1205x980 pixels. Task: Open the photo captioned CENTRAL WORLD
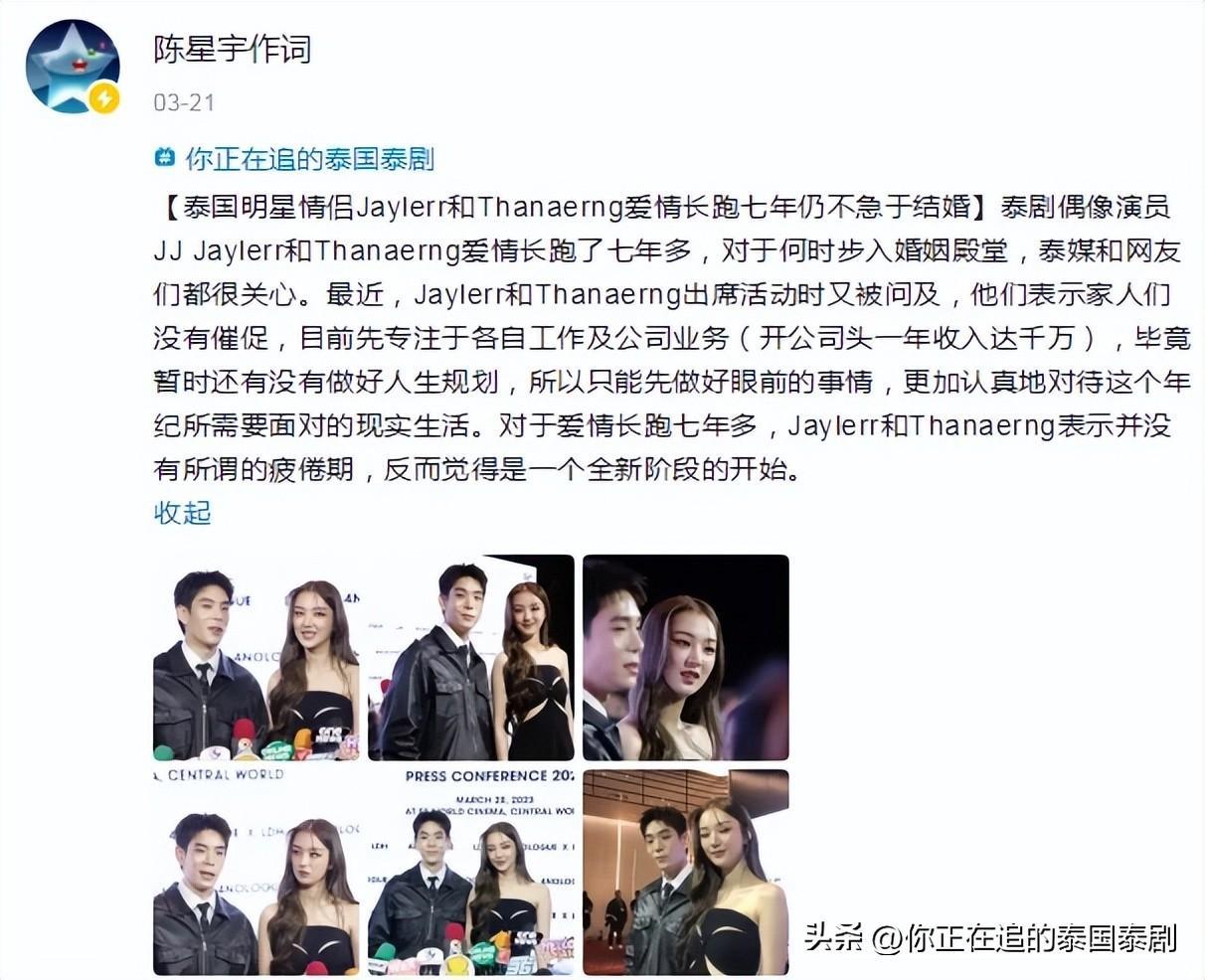click(x=257, y=872)
